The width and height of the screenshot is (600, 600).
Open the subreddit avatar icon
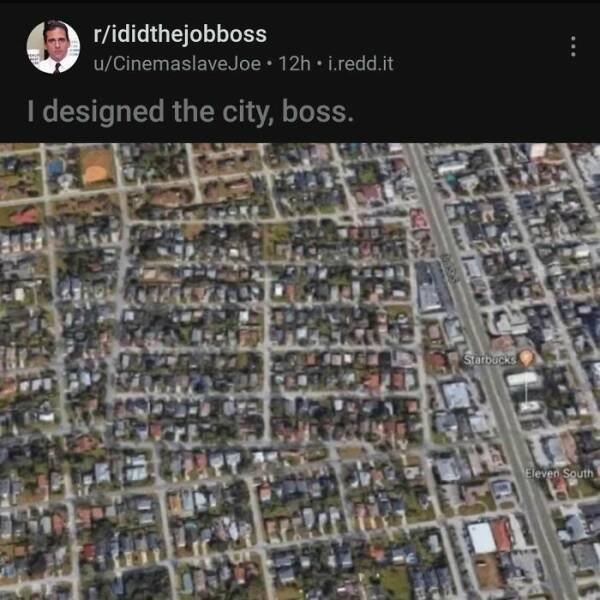pos(53,47)
